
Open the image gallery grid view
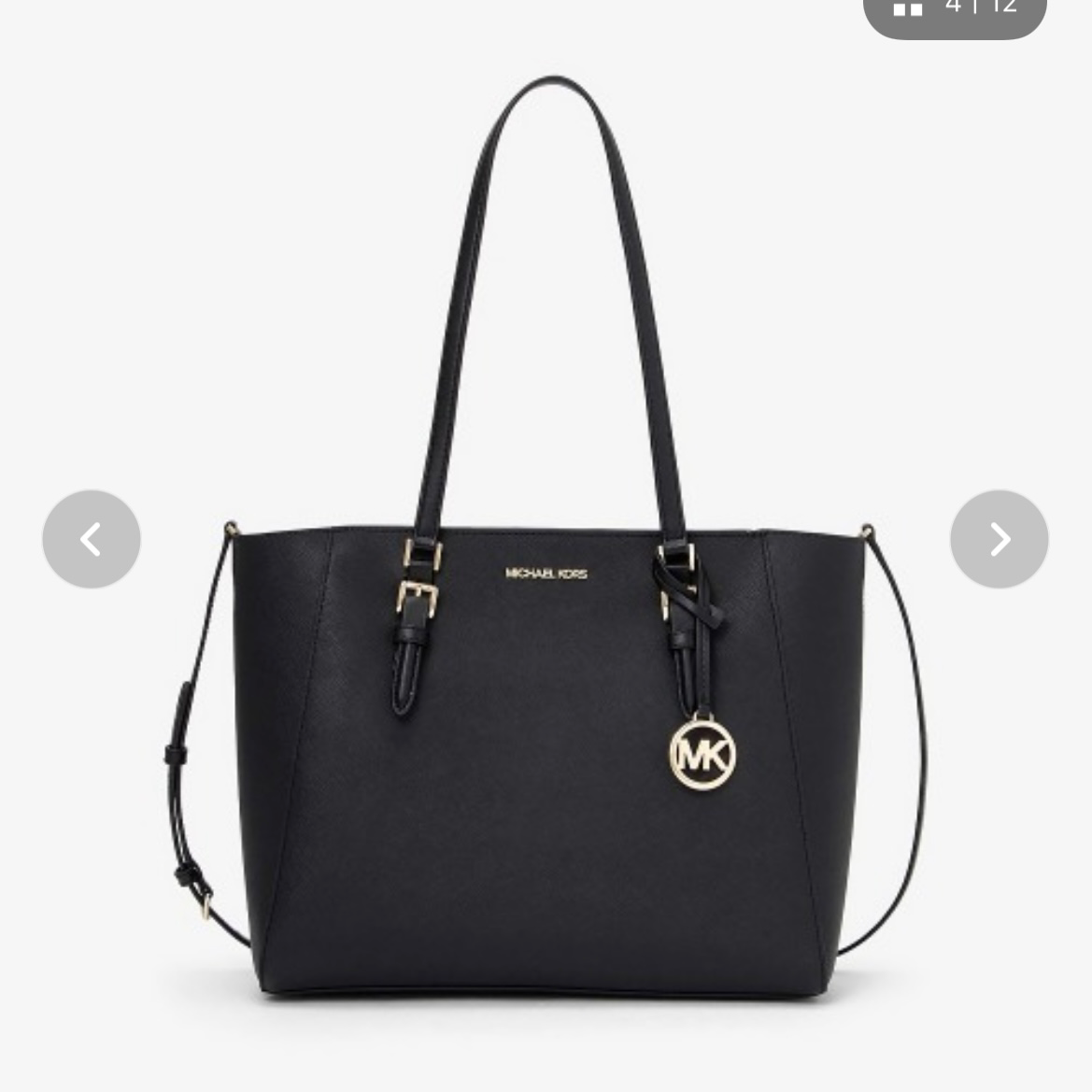click(x=908, y=8)
